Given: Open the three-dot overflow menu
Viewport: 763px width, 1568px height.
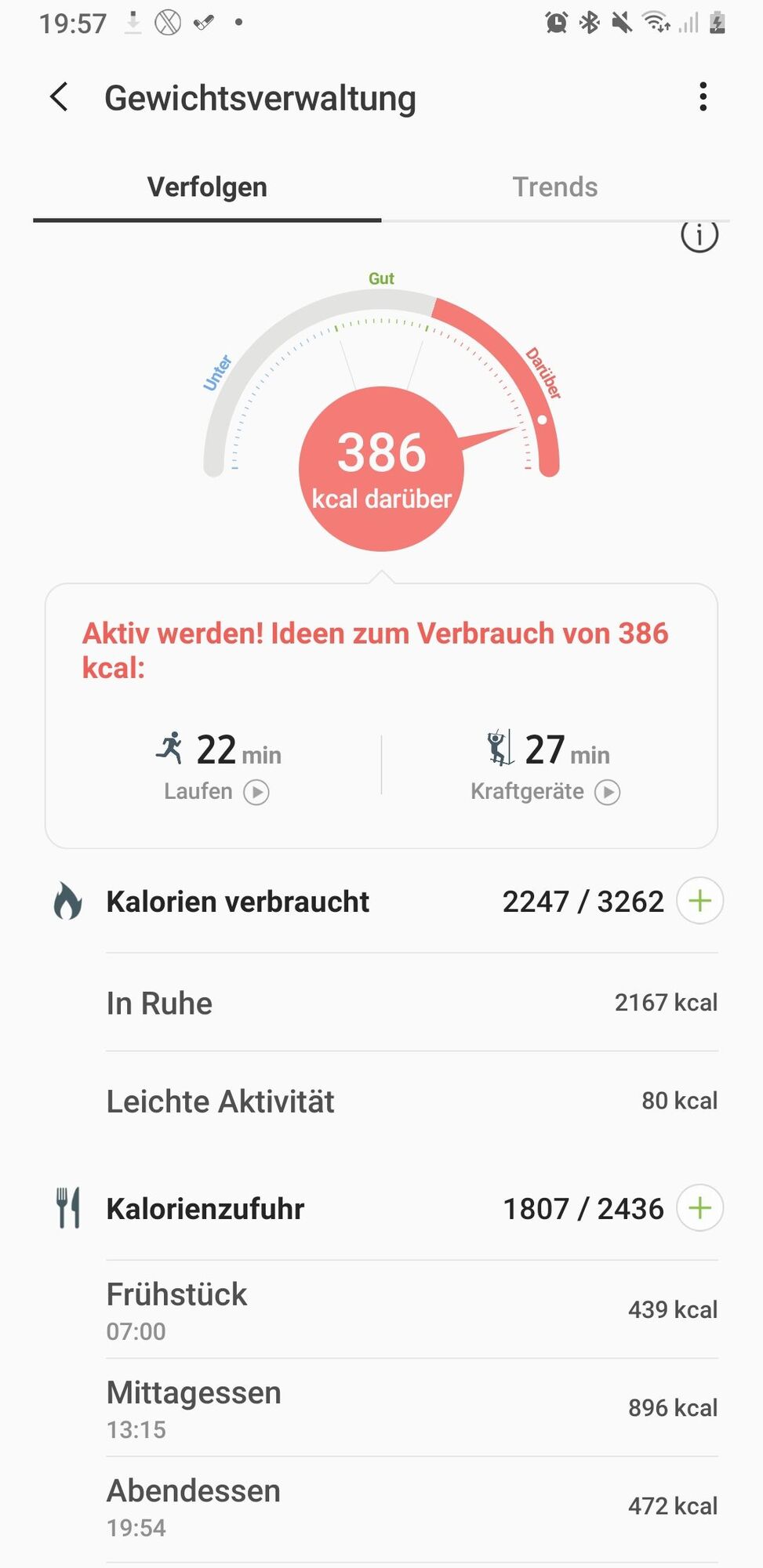Looking at the screenshot, I should pos(703,97).
